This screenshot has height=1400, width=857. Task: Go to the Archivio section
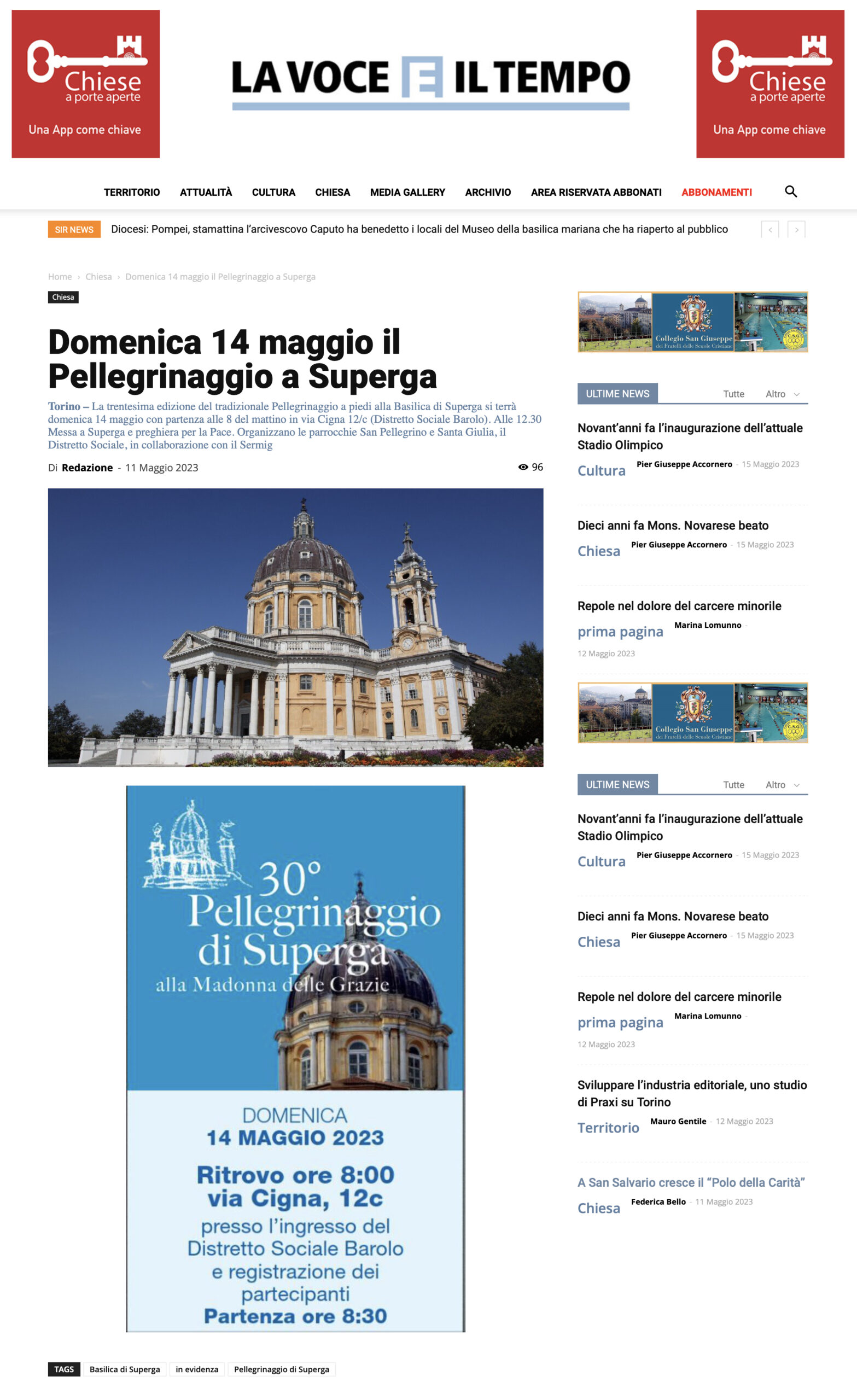pos(488,192)
